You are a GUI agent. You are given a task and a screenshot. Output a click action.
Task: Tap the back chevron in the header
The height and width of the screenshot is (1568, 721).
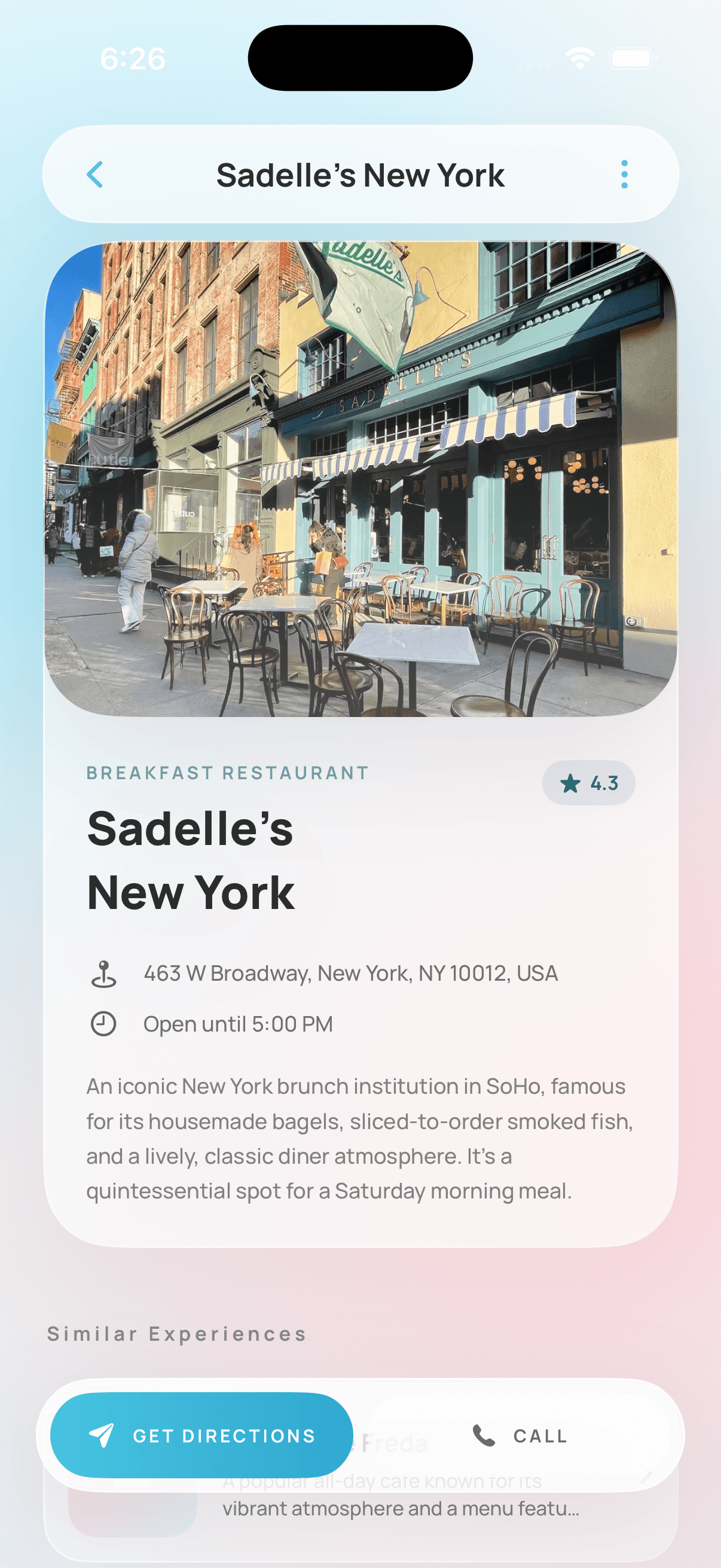[95, 175]
